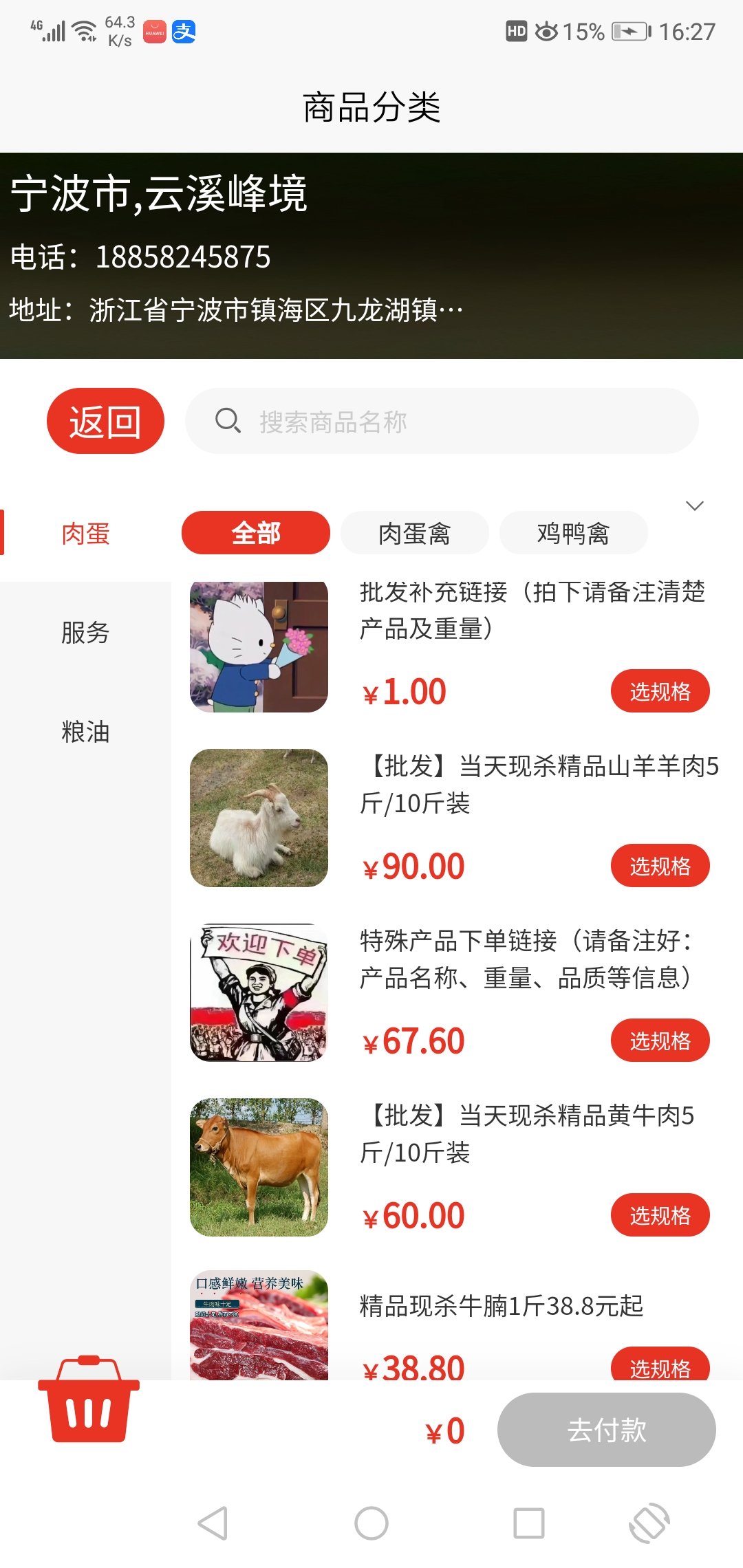
Task: Filter by 鸡鸭禽 chip
Action: [x=573, y=533]
